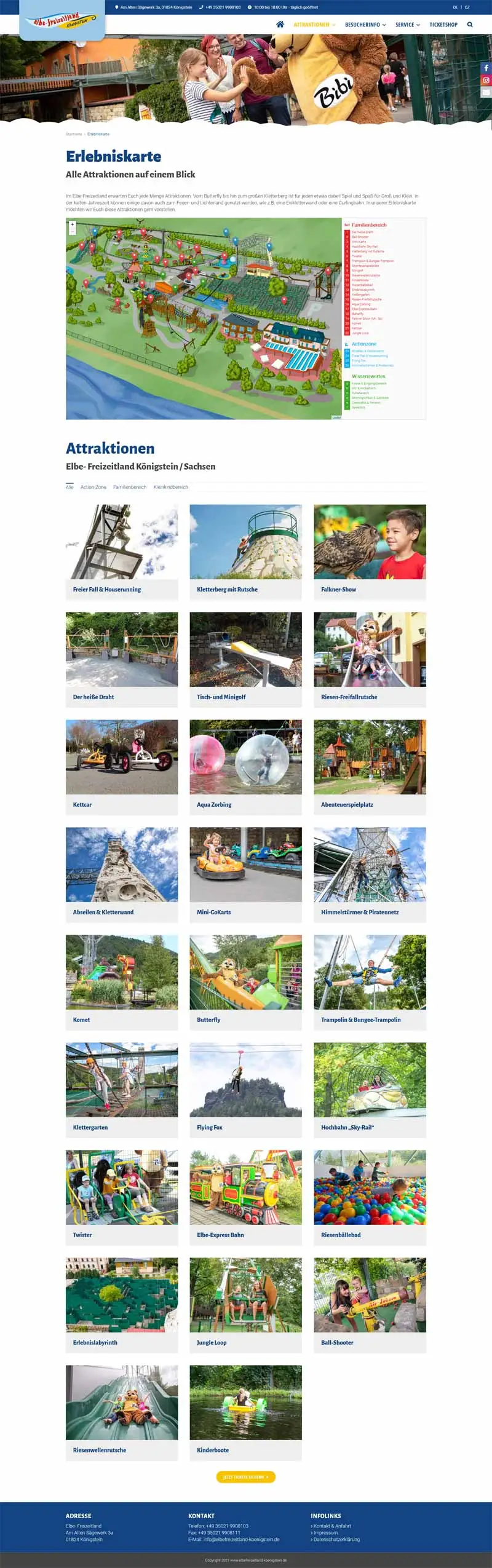The image size is (492, 1568).
Task: View the Kinderboote attraction
Action: [x=245, y=1412]
